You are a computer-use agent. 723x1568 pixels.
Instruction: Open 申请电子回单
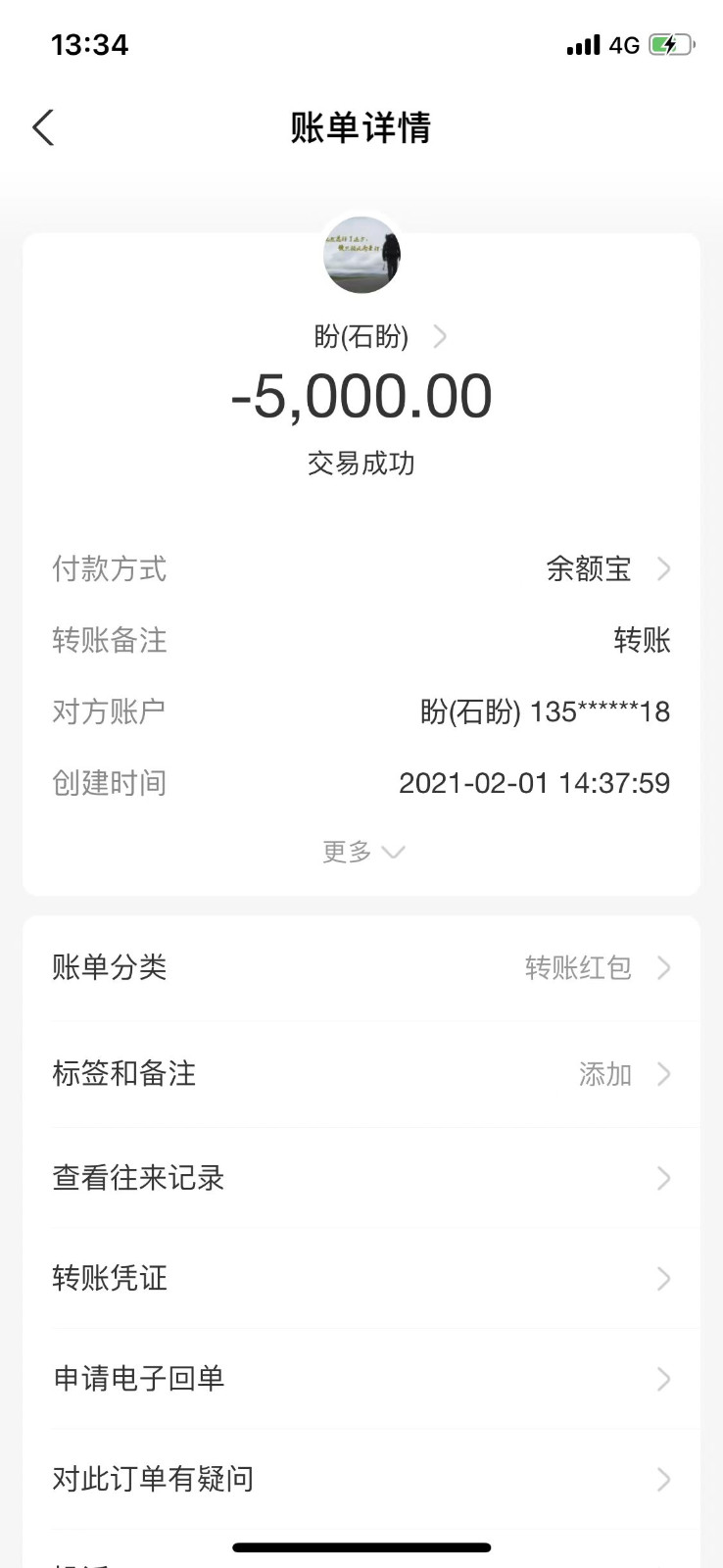click(361, 1379)
